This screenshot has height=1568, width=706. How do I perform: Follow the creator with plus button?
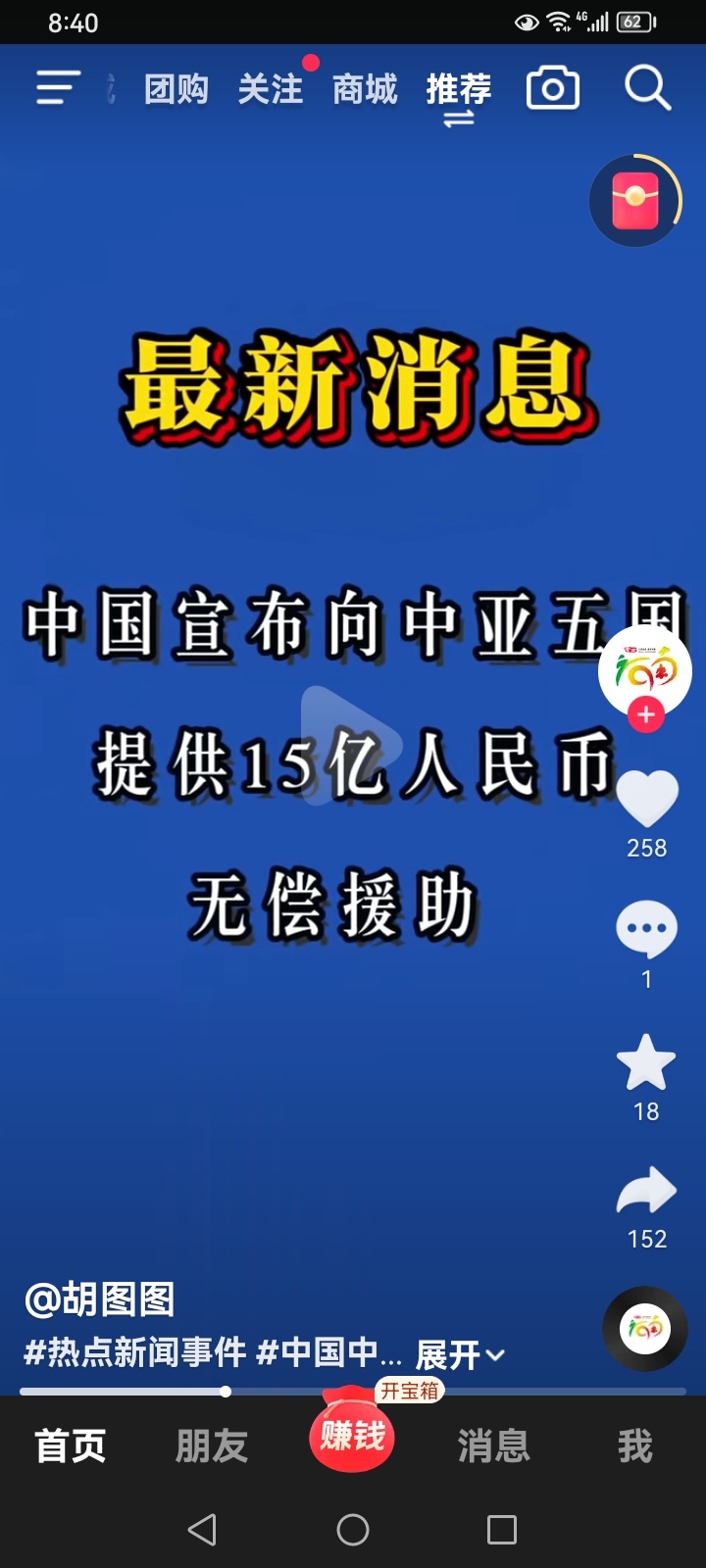coord(645,715)
